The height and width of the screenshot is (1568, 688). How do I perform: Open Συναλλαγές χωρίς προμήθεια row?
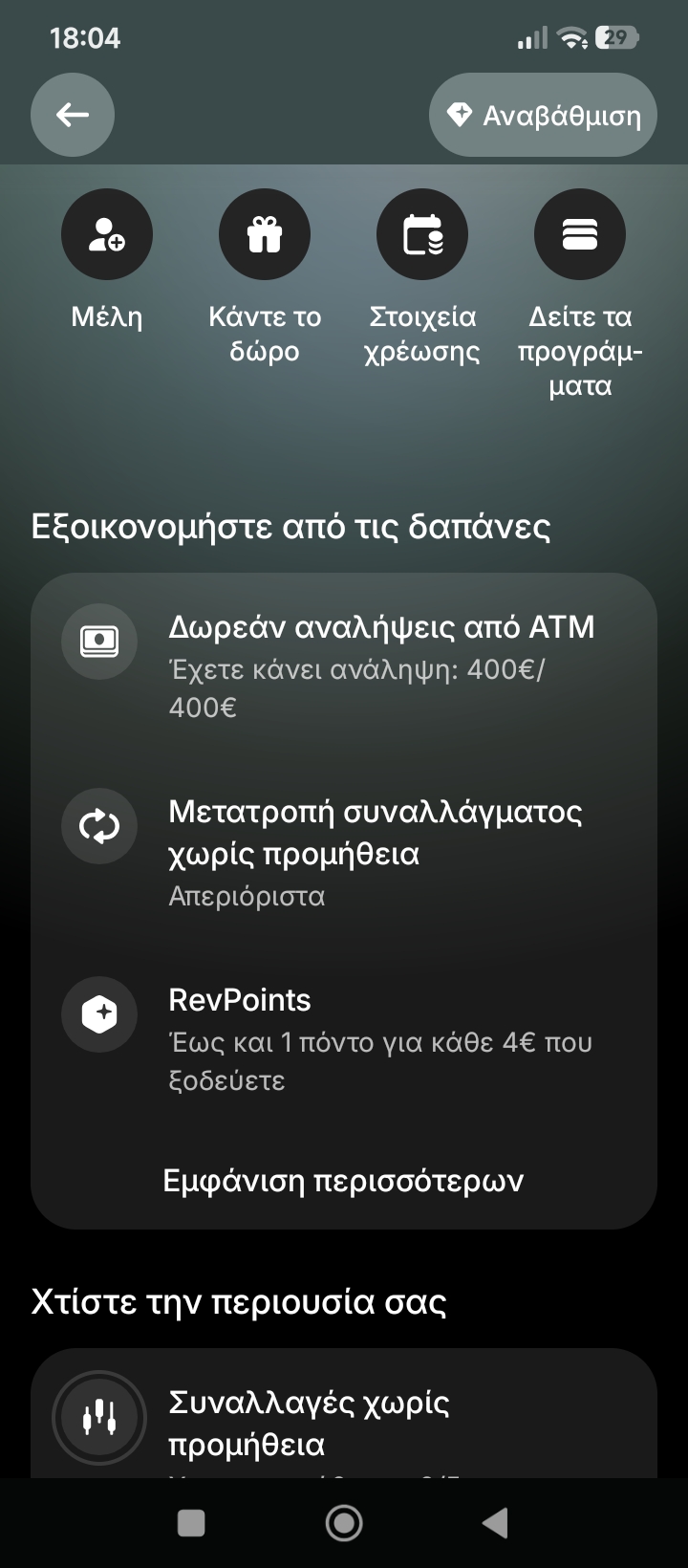(x=344, y=1422)
